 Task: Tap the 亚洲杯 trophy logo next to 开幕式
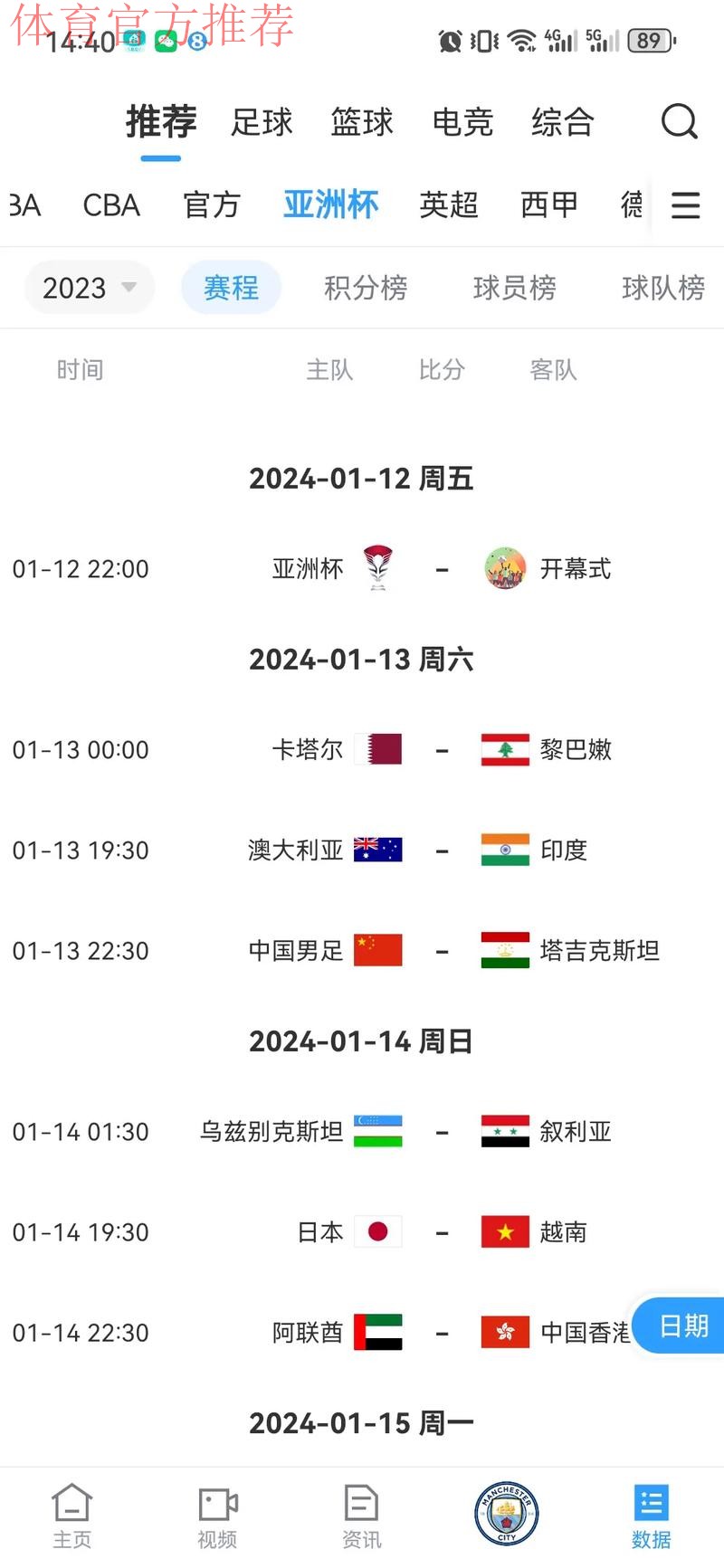(377, 568)
